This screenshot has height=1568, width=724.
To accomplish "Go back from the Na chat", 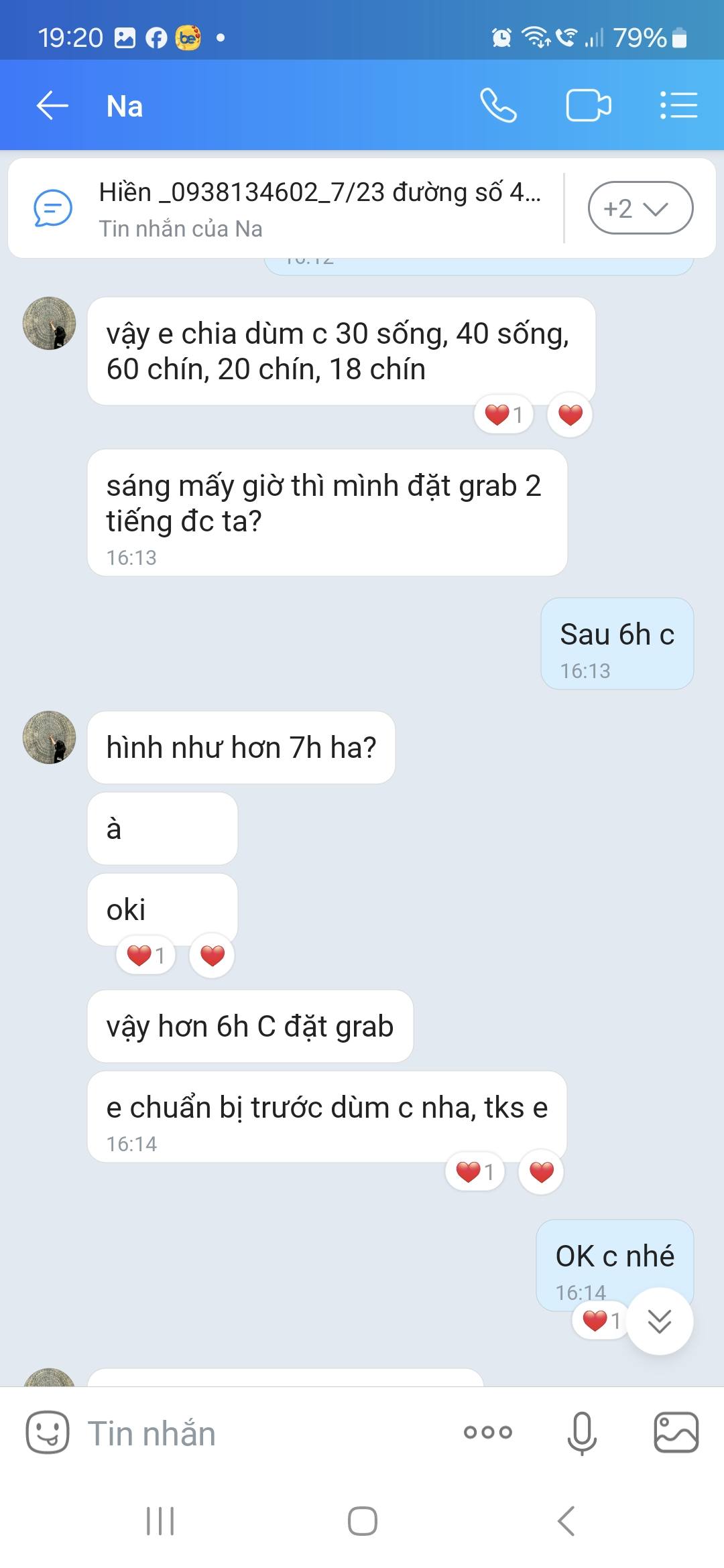I will coord(52,106).
